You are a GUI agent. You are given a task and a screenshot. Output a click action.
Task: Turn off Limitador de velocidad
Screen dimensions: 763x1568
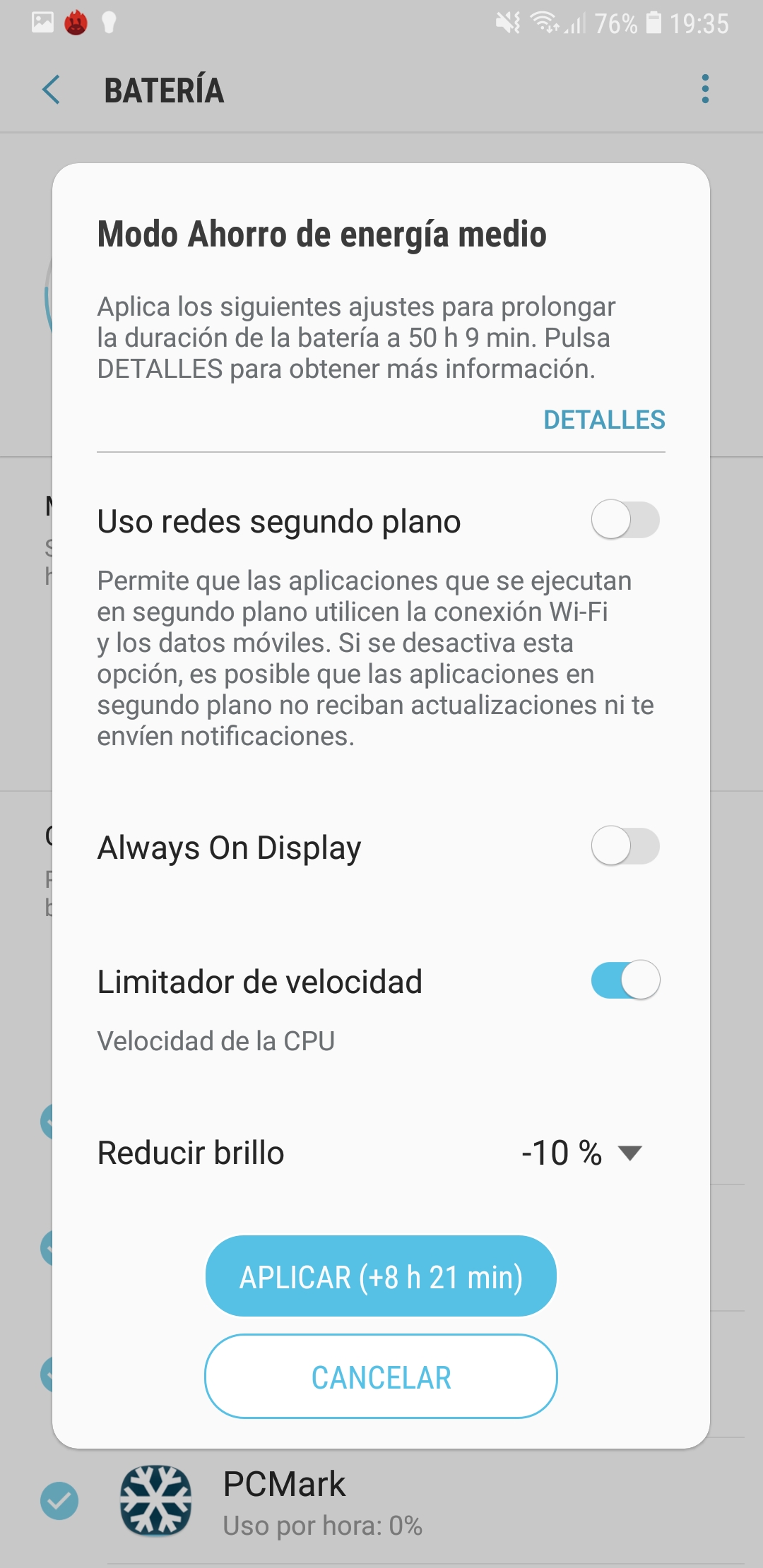tap(625, 980)
